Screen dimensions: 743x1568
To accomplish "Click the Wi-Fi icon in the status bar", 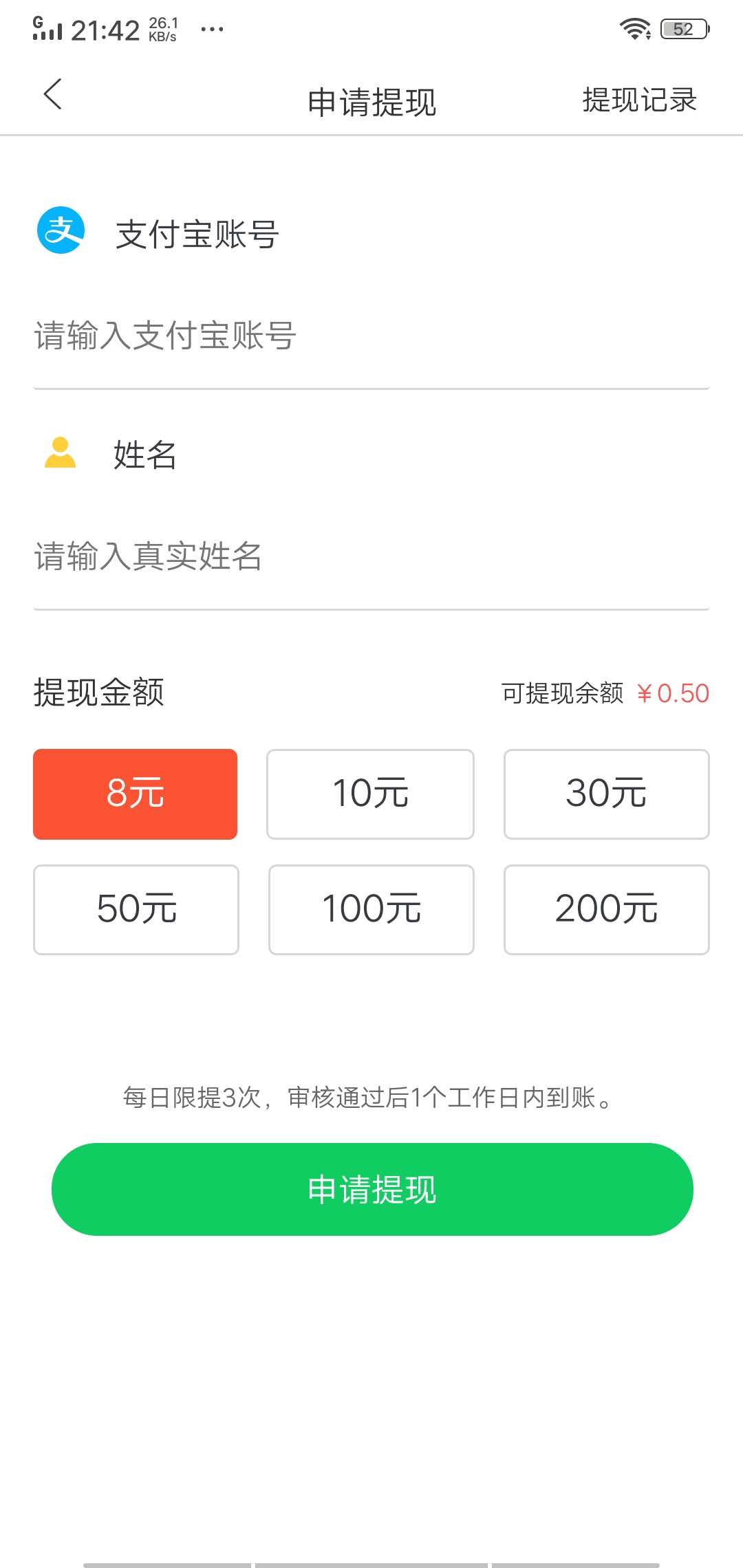I will (636, 28).
